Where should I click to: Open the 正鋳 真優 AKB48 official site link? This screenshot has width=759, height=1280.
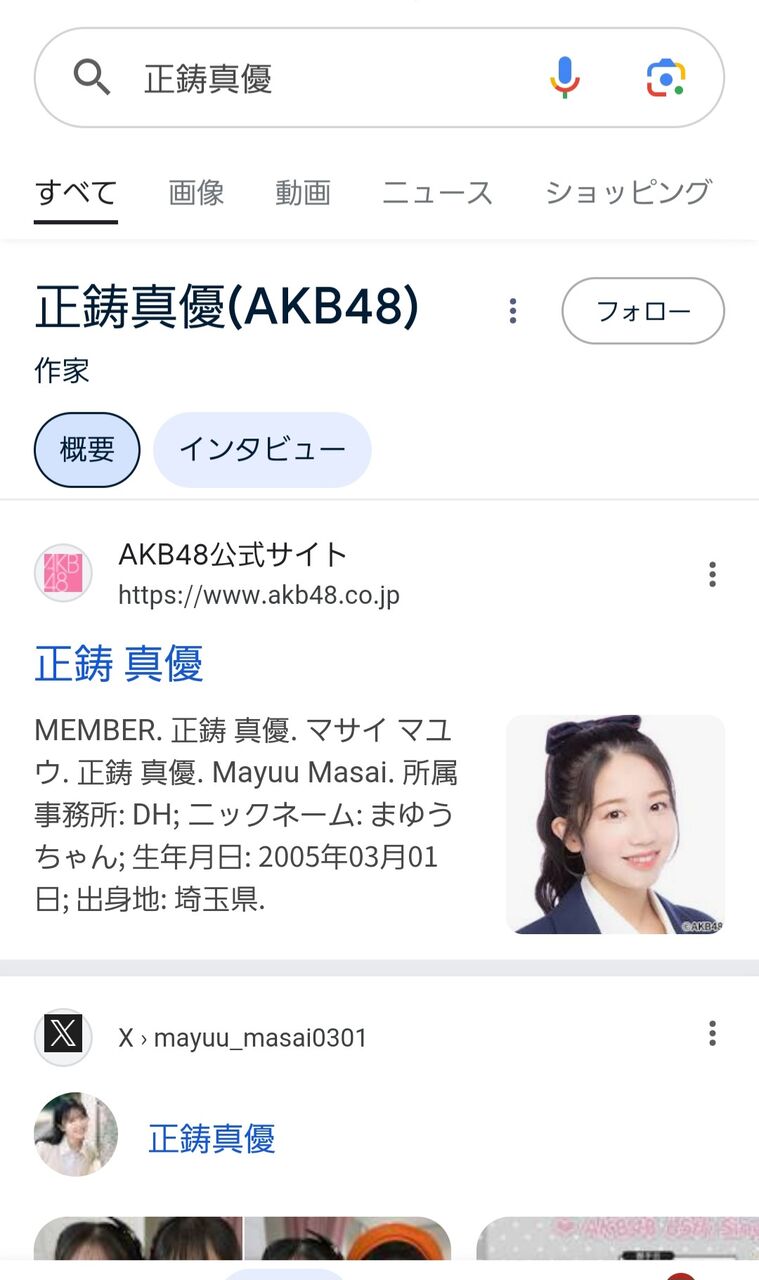click(x=119, y=664)
